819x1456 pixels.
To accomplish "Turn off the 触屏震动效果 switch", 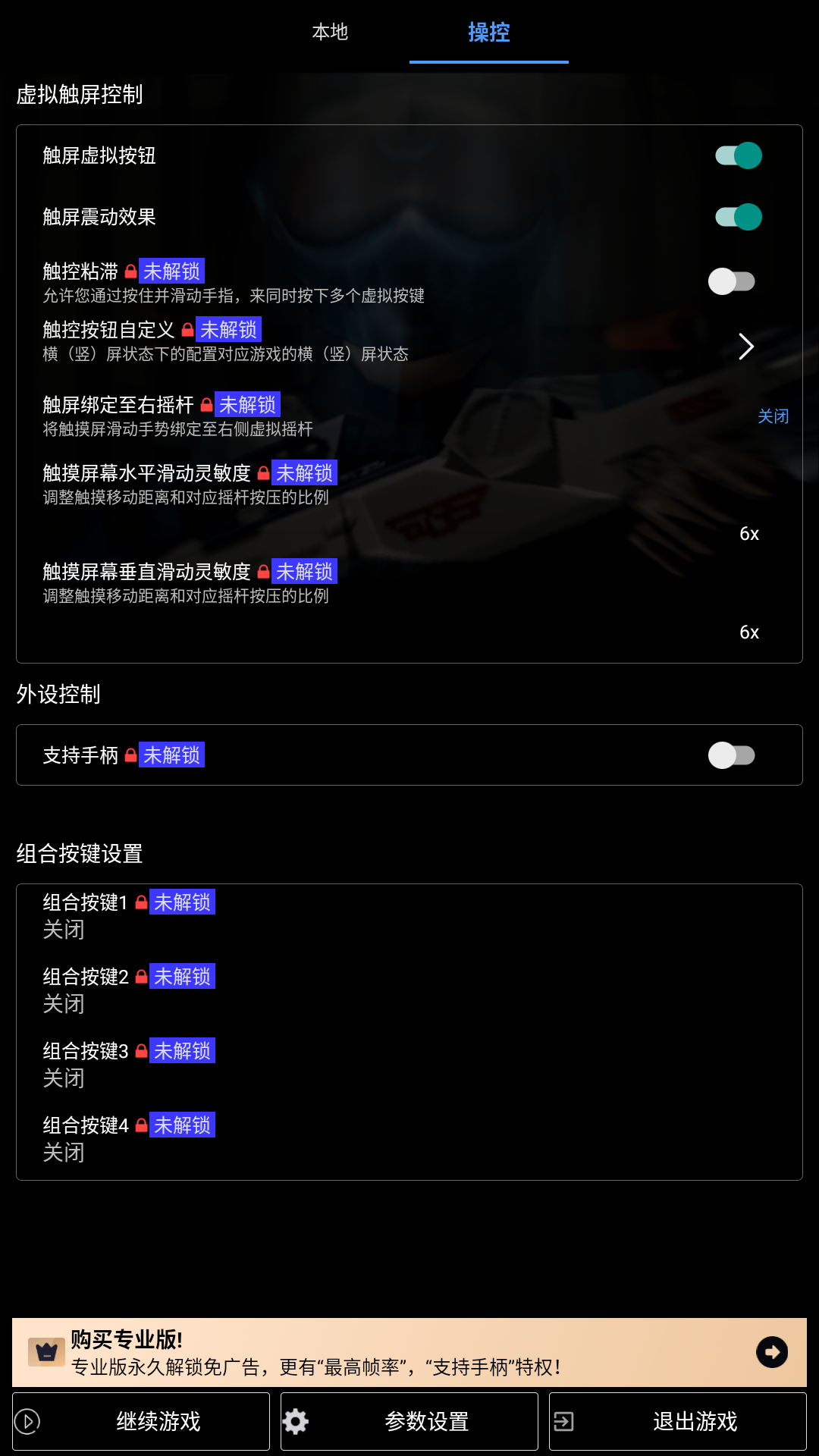I will (738, 216).
